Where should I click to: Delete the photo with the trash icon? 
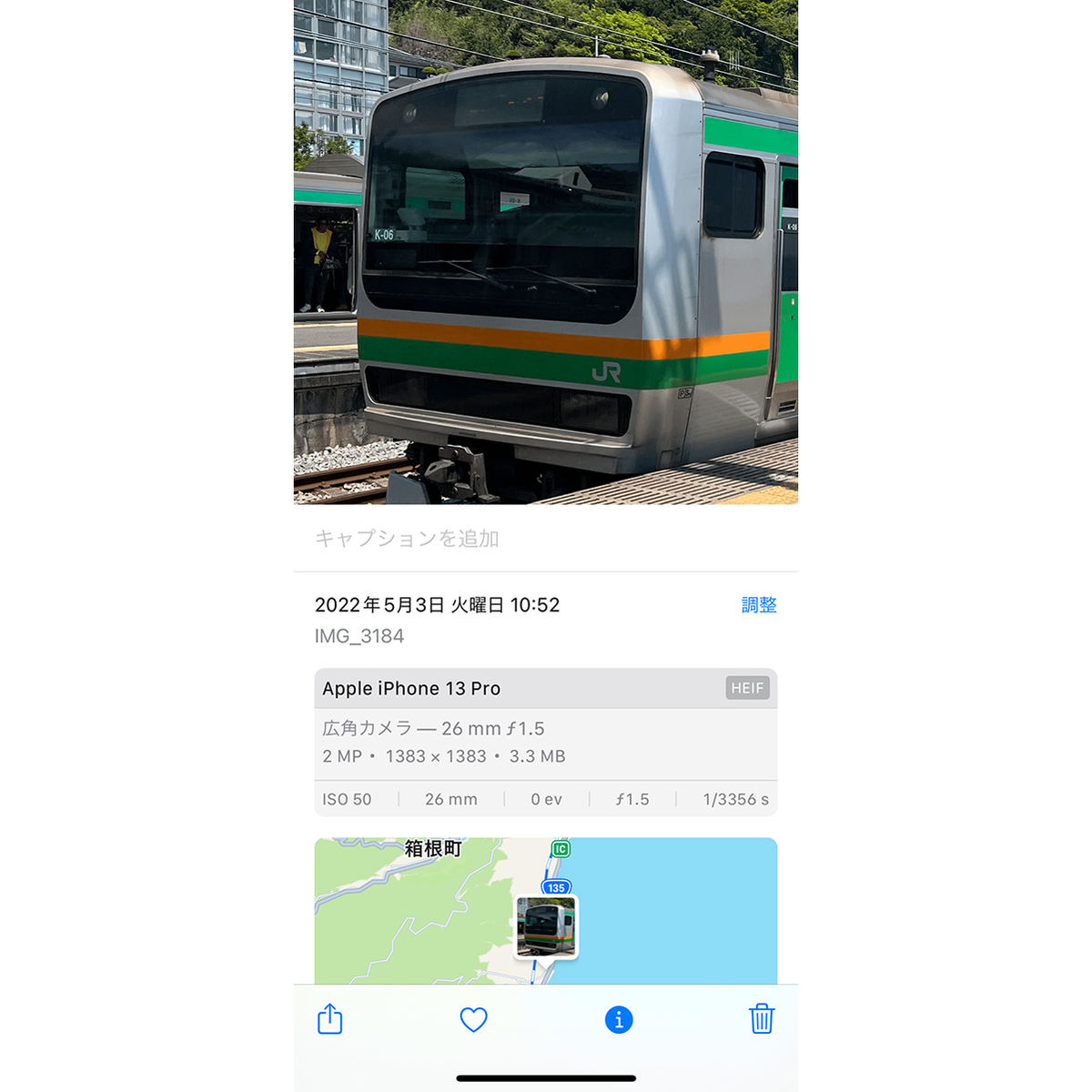pos(762,1019)
